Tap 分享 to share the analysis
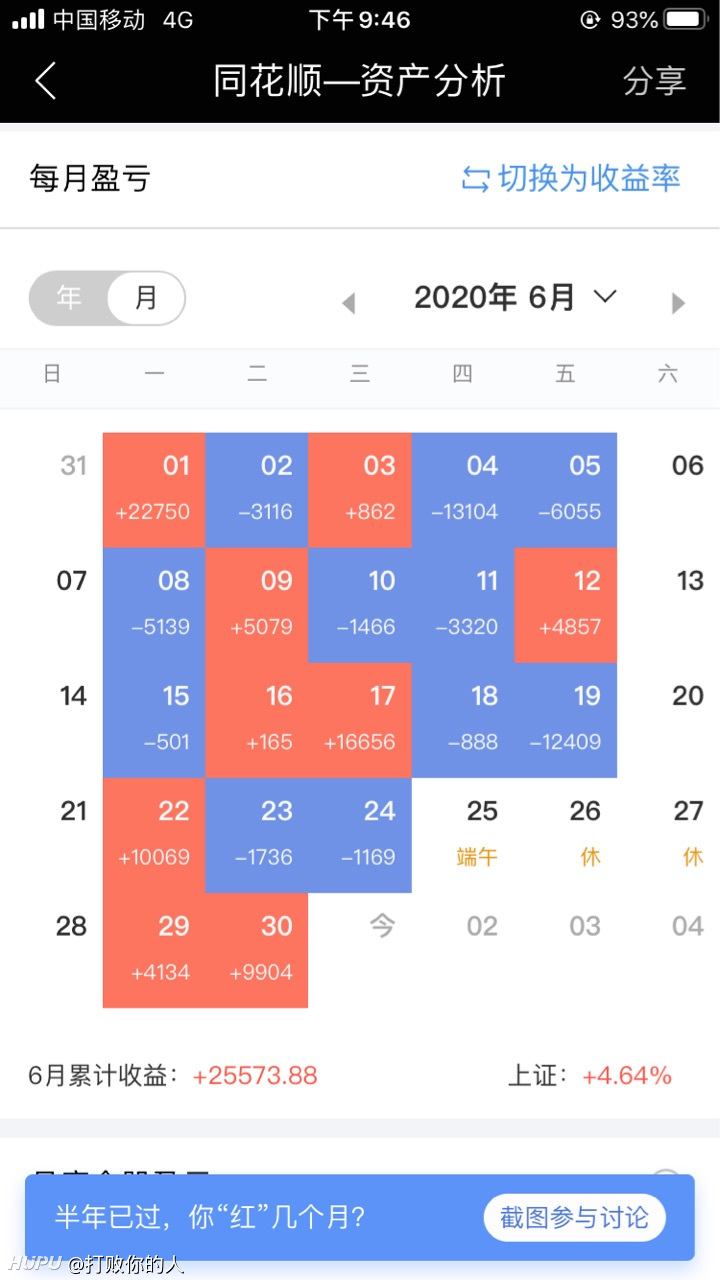The width and height of the screenshot is (720, 1280). (x=654, y=81)
